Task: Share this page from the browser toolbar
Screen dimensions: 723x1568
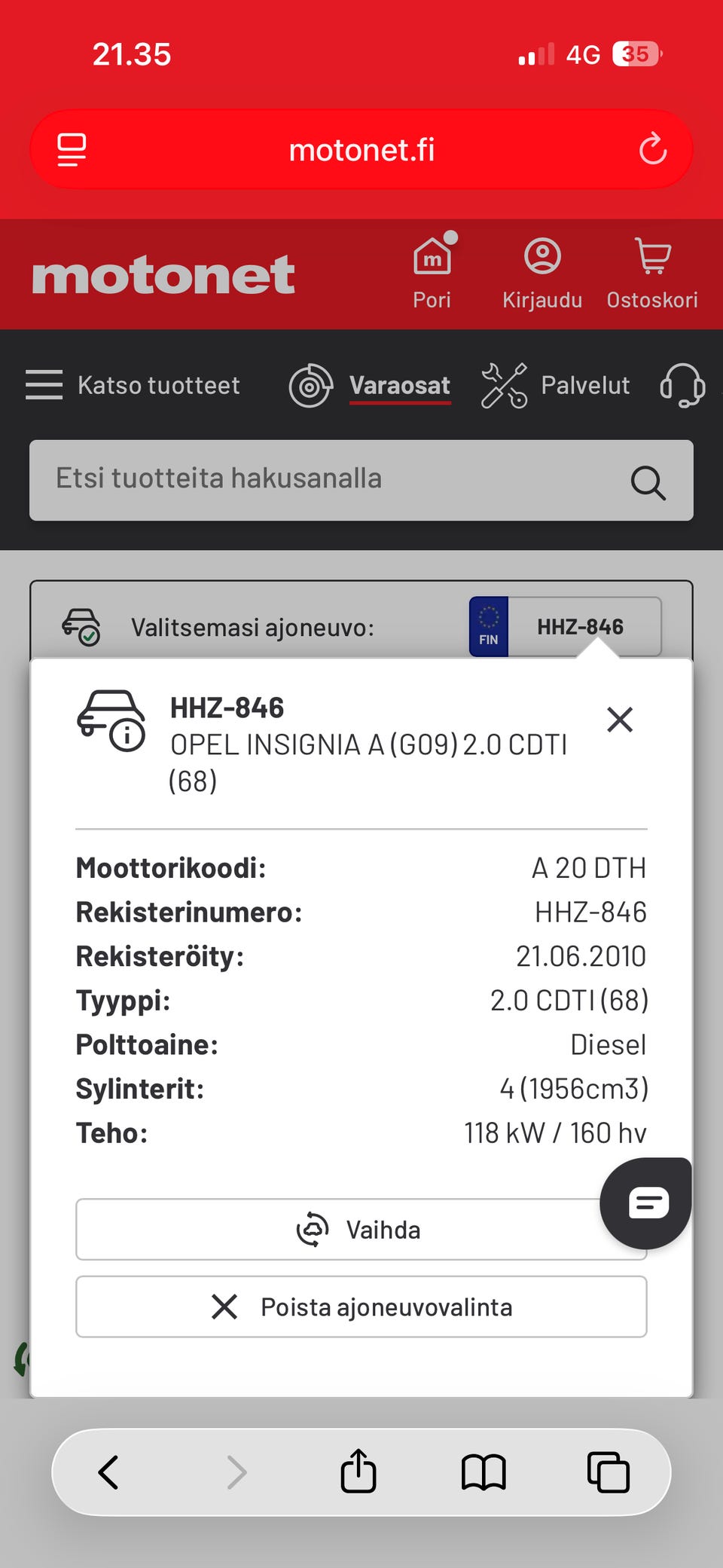Action: click(358, 1472)
